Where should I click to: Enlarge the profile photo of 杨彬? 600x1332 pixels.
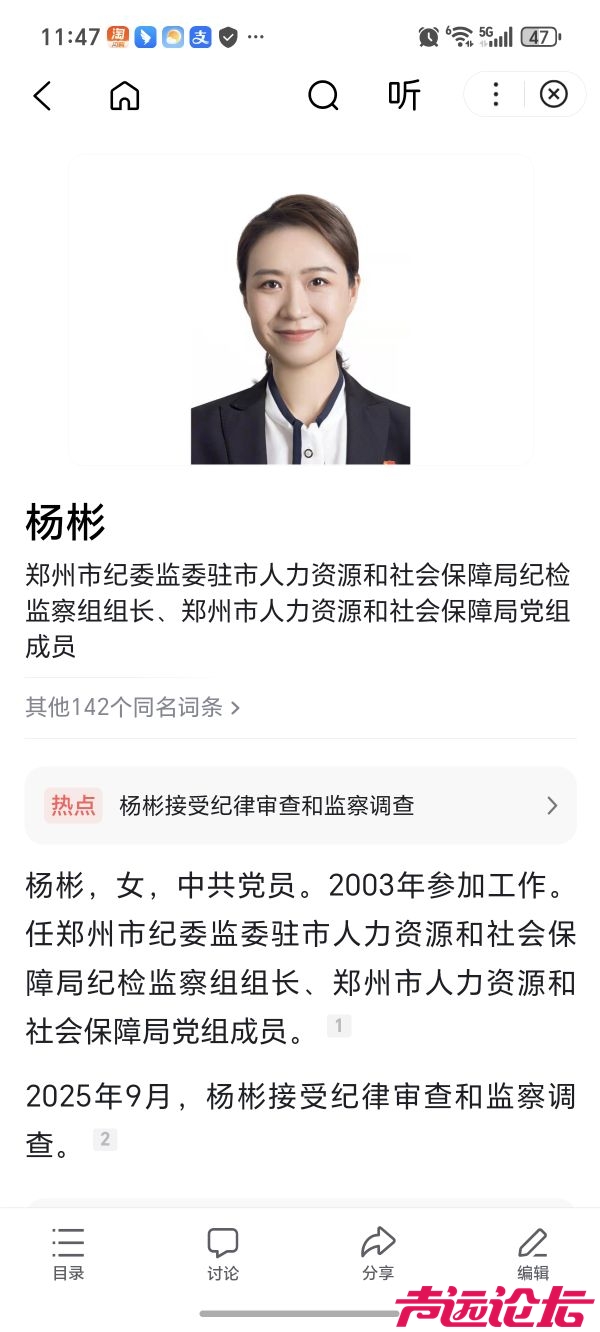click(x=300, y=328)
